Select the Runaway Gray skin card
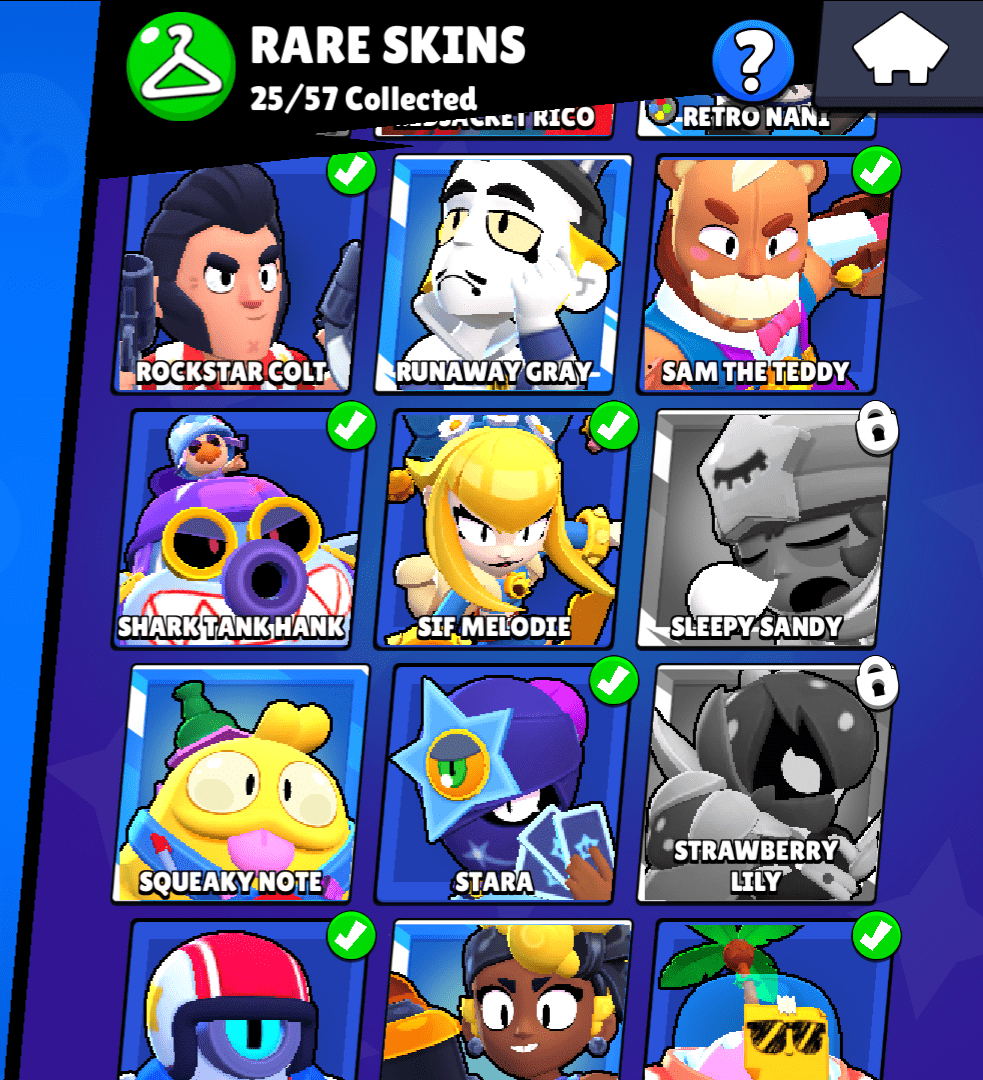The image size is (983, 1080). click(505, 275)
